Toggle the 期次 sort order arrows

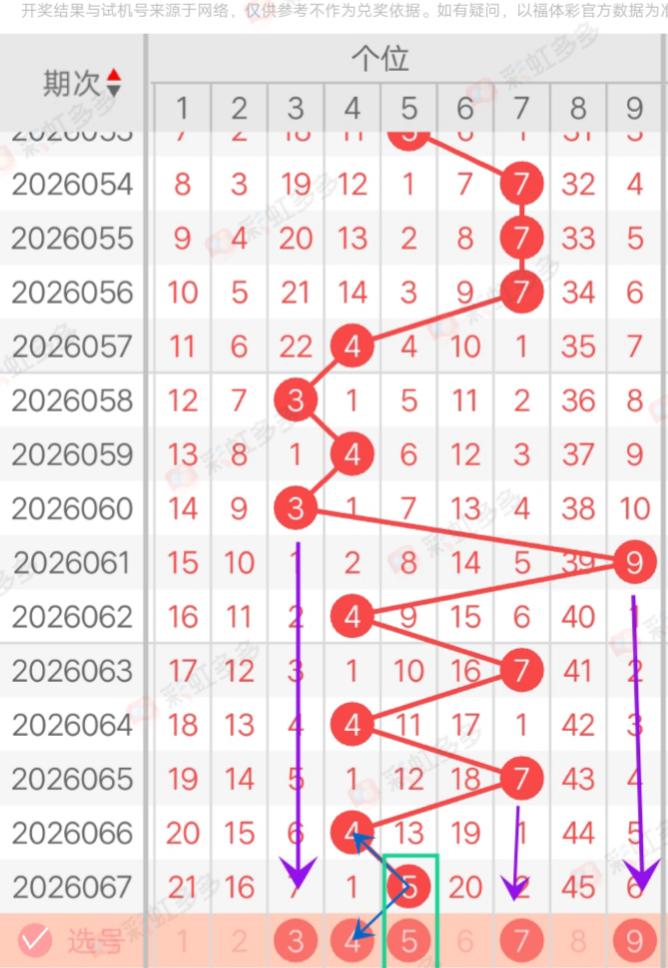tap(113, 82)
